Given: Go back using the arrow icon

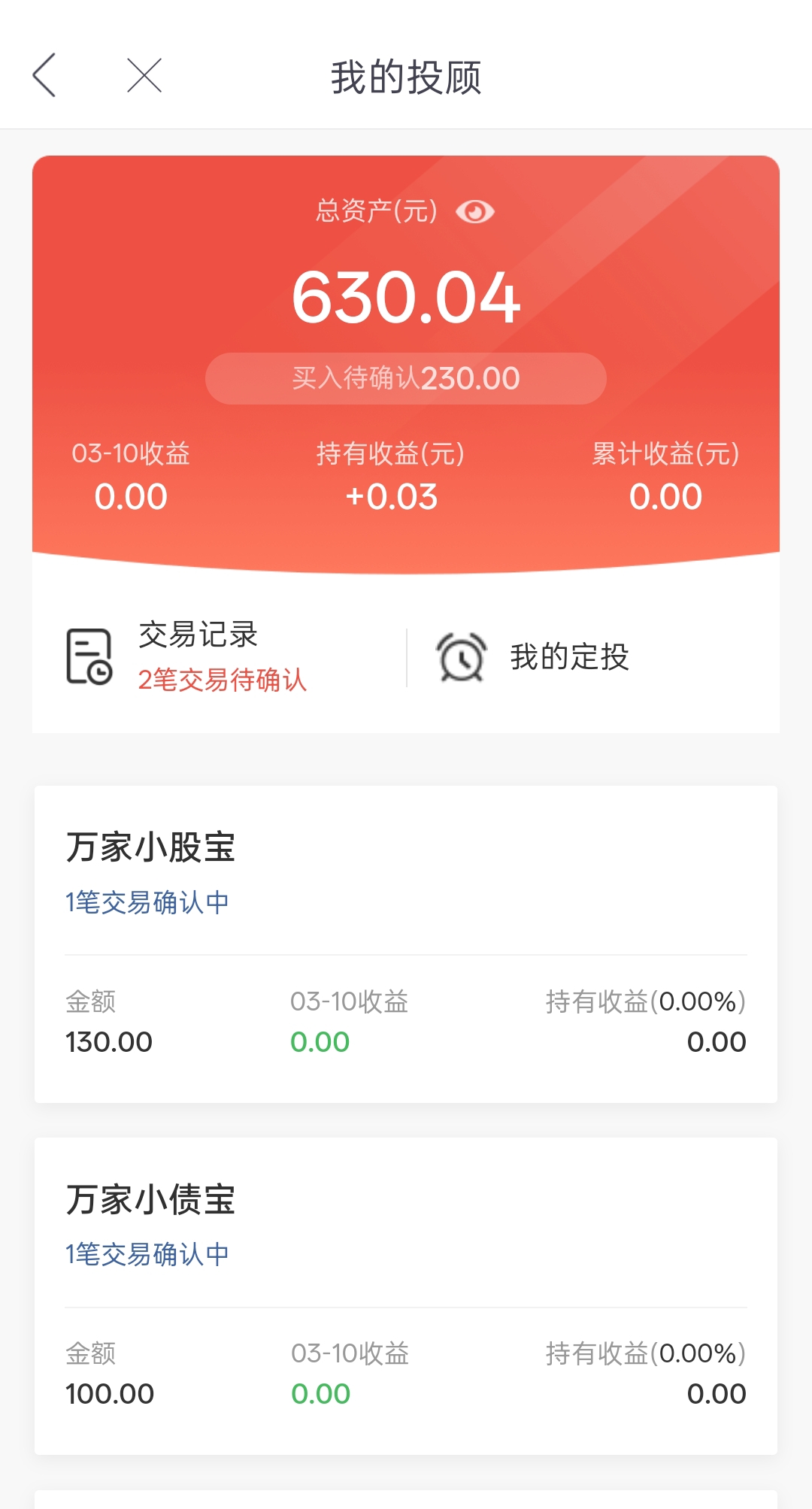Looking at the screenshot, I should coord(44,75).
